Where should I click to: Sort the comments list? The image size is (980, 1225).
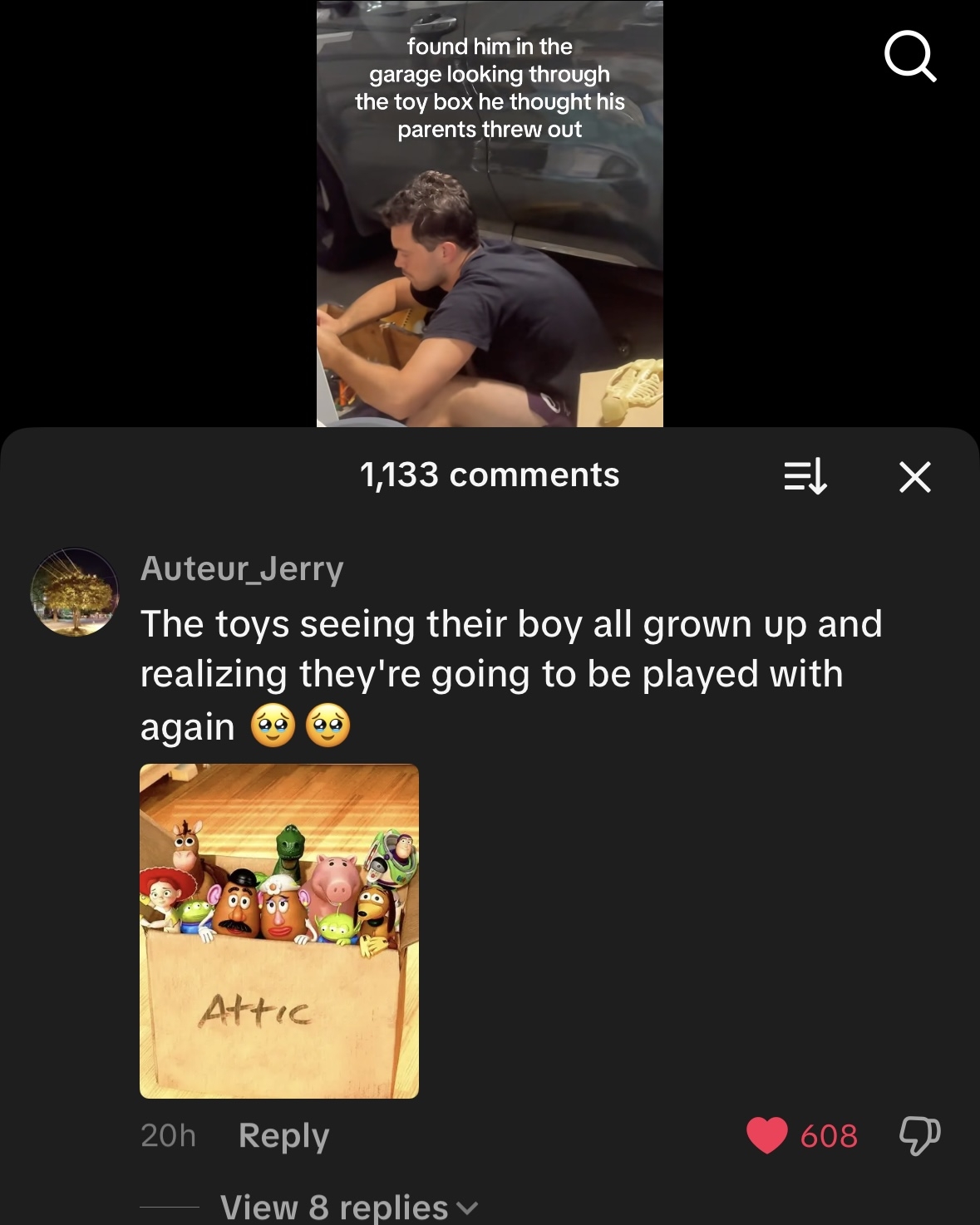805,477
